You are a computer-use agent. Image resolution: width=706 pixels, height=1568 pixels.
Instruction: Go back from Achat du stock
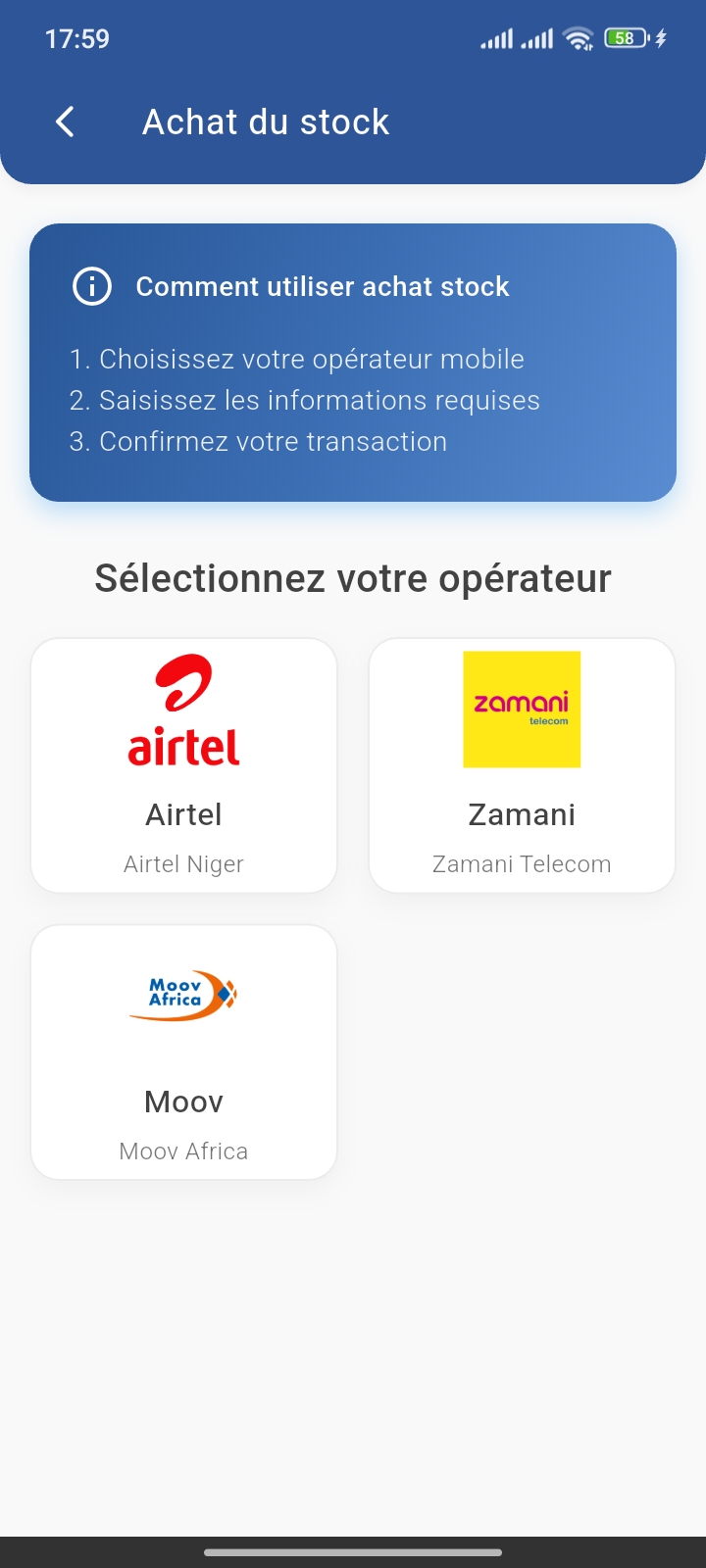coord(65,122)
